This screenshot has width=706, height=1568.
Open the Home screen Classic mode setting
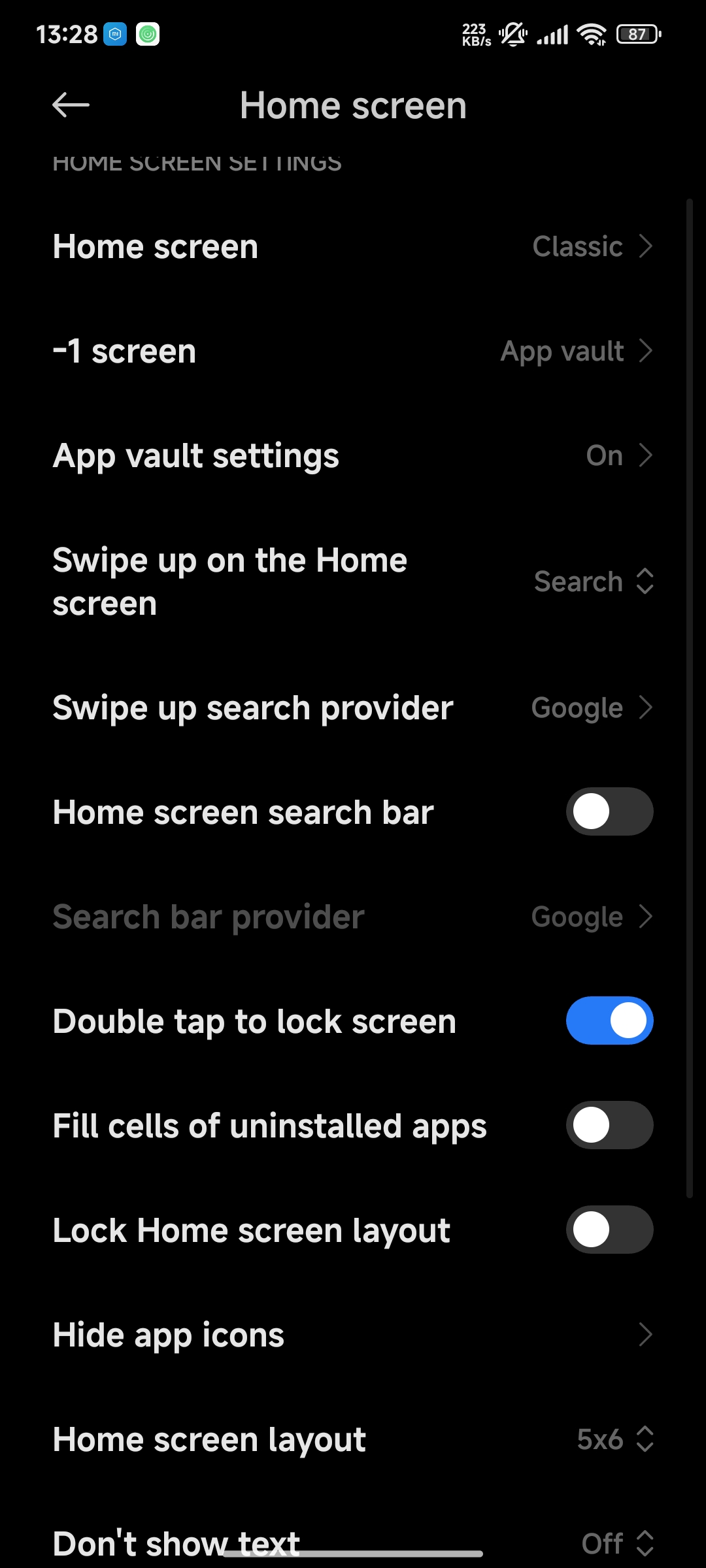(353, 246)
